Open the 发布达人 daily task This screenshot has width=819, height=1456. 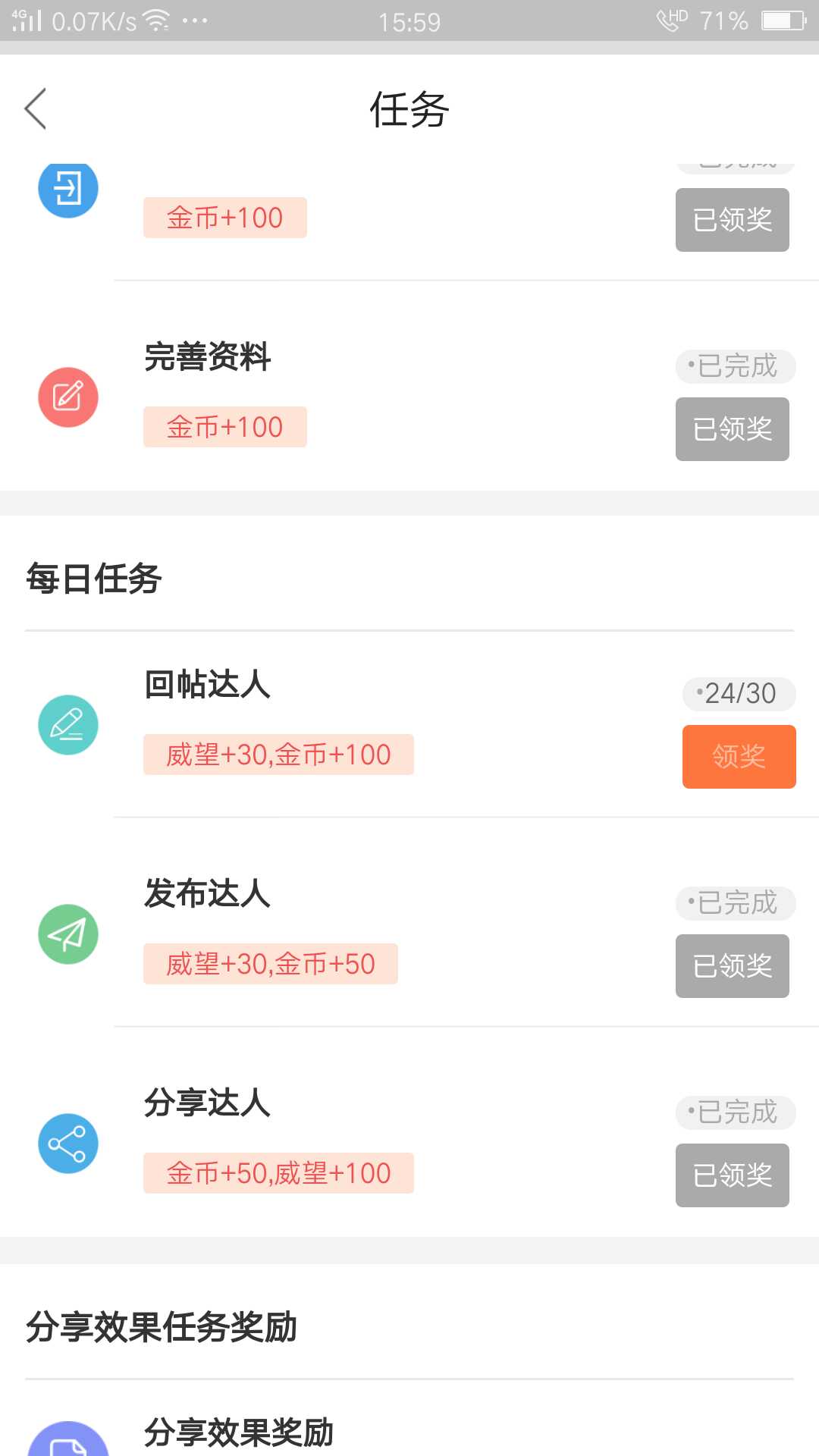coord(409,934)
